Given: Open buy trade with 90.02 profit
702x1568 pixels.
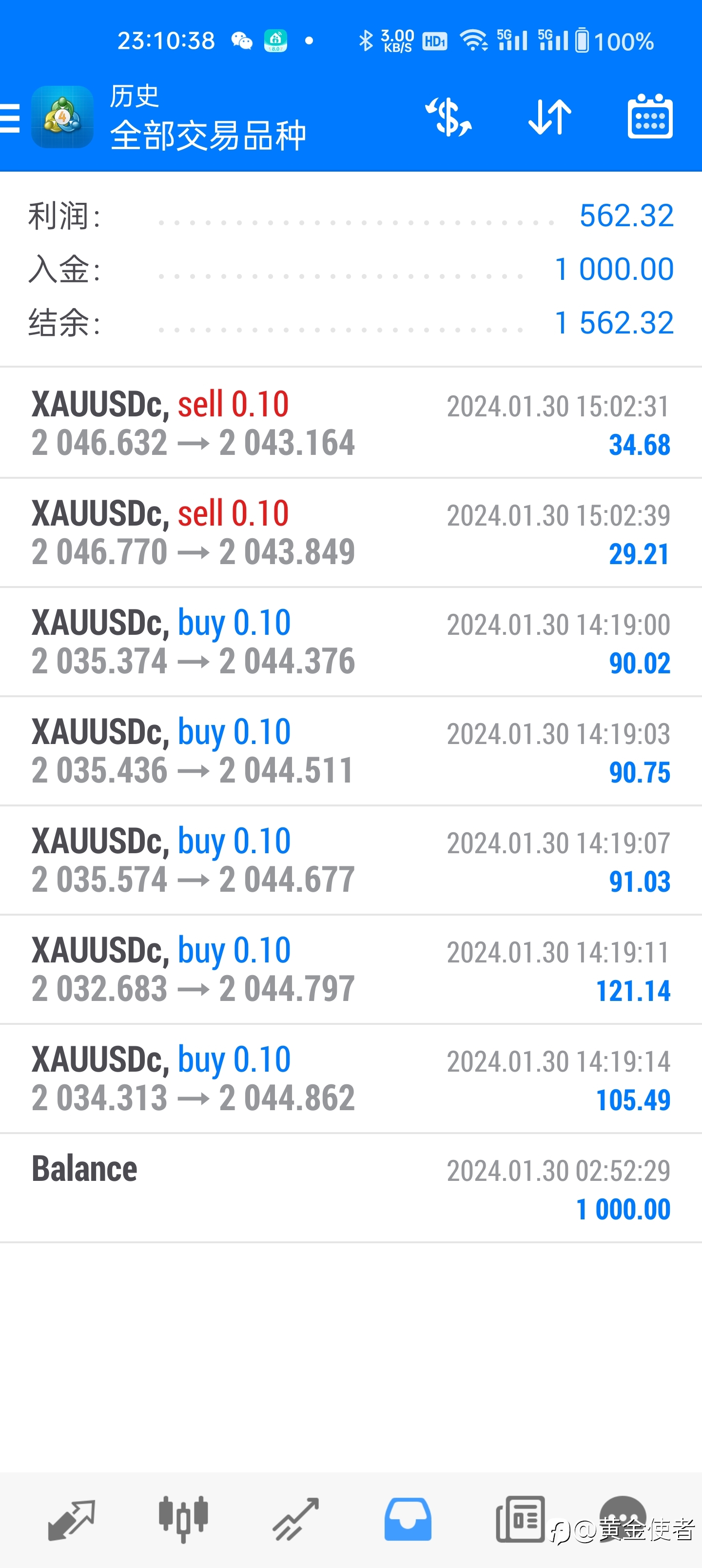Looking at the screenshot, I should [x=351, y=642].
